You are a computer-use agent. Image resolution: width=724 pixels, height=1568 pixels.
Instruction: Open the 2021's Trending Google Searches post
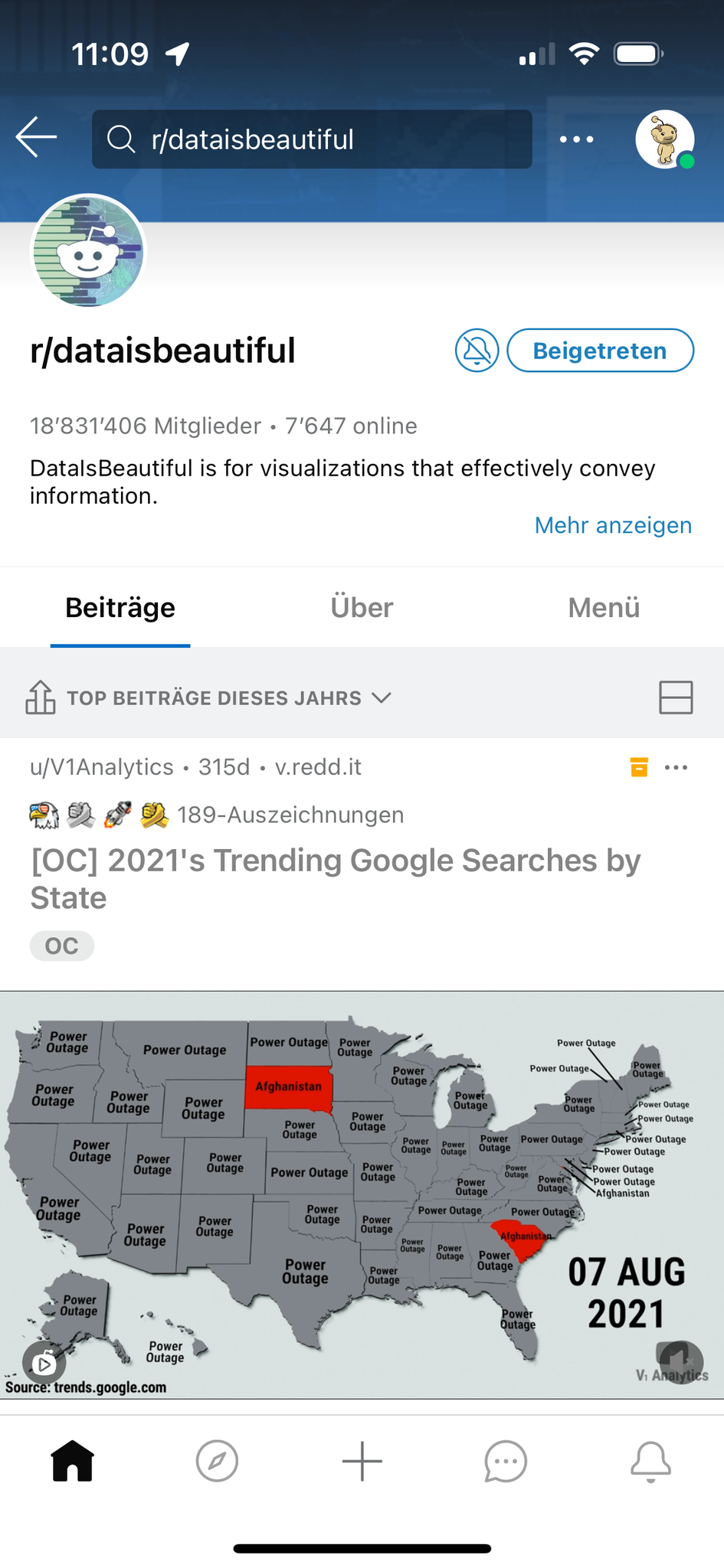(335, 878)
